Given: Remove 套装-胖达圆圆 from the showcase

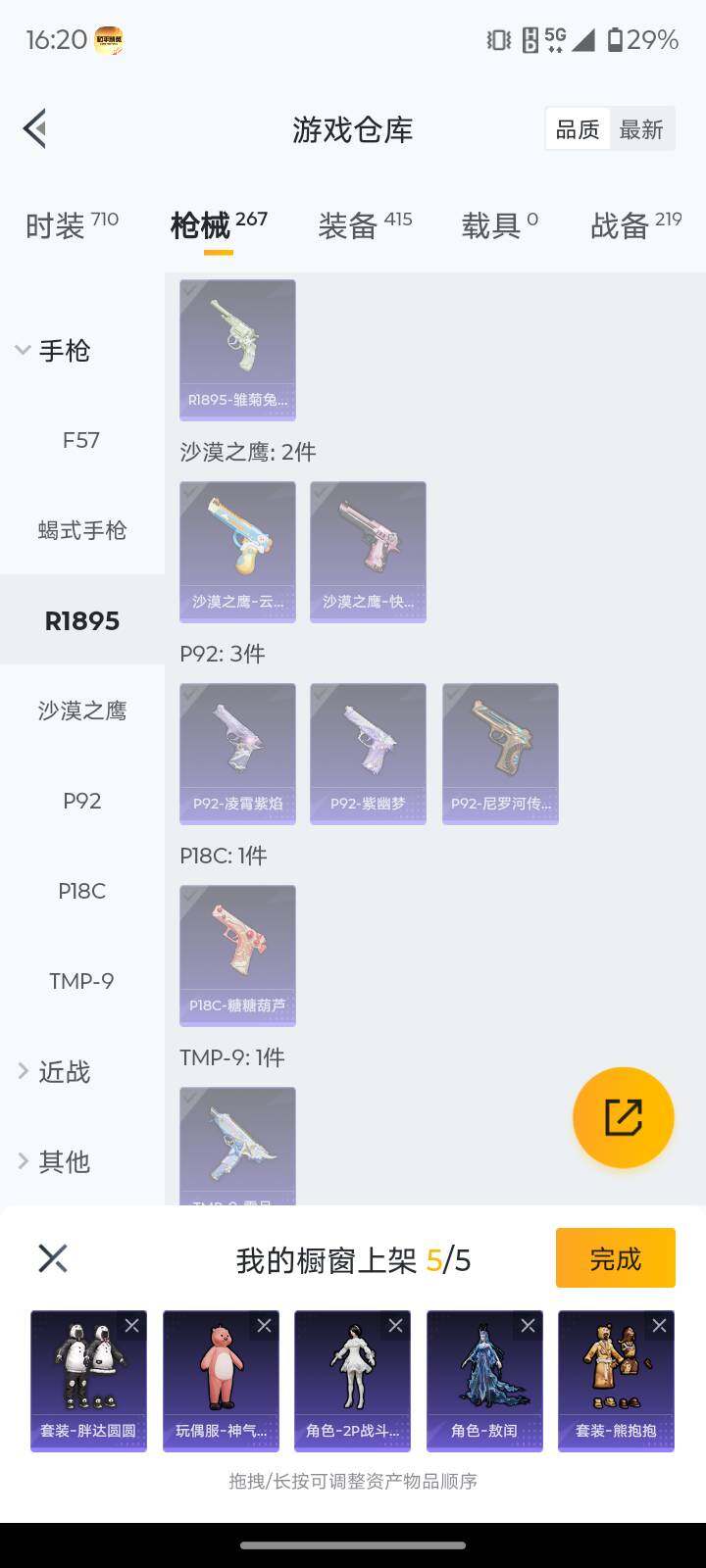Looking at the screenshot, I should coord(134,1325).
